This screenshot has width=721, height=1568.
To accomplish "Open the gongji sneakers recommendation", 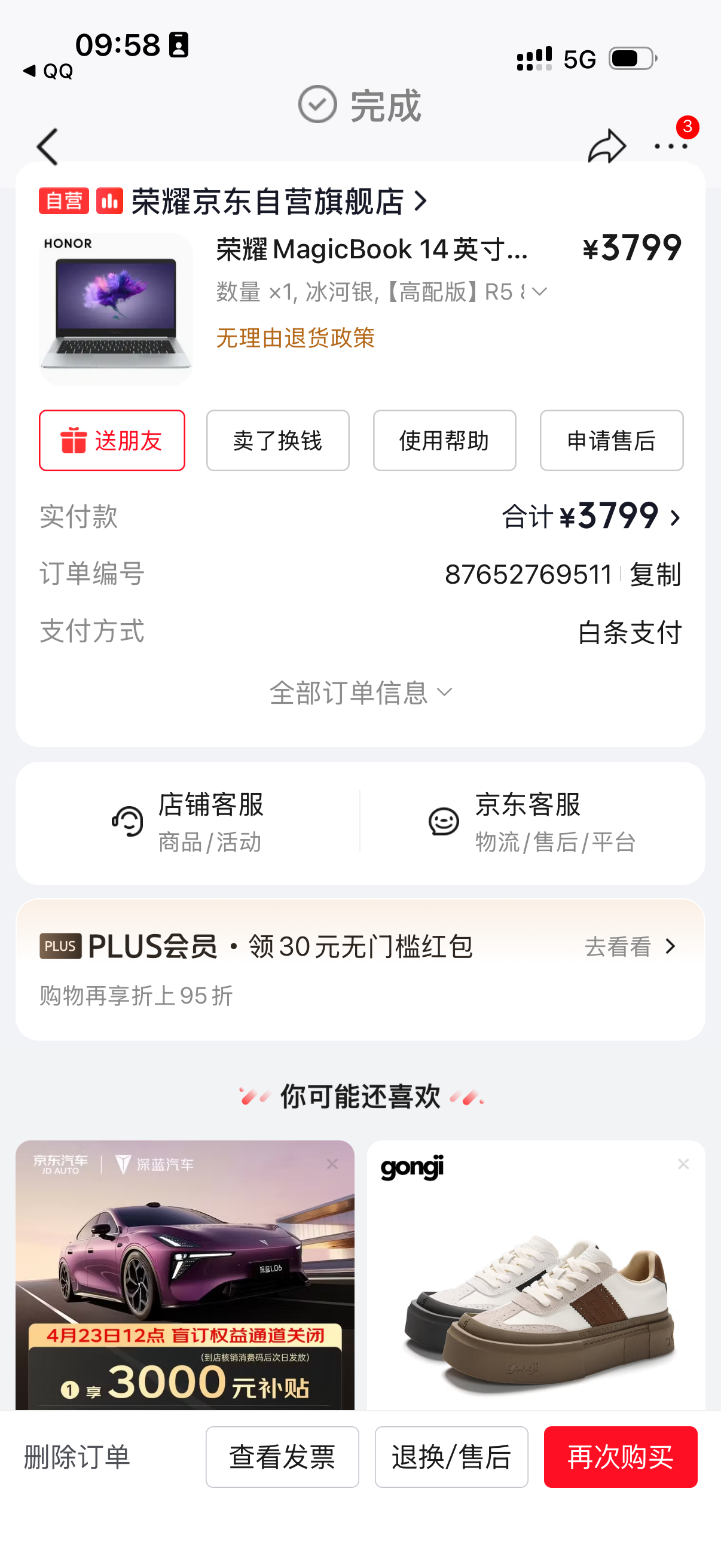I will 536,1279.
